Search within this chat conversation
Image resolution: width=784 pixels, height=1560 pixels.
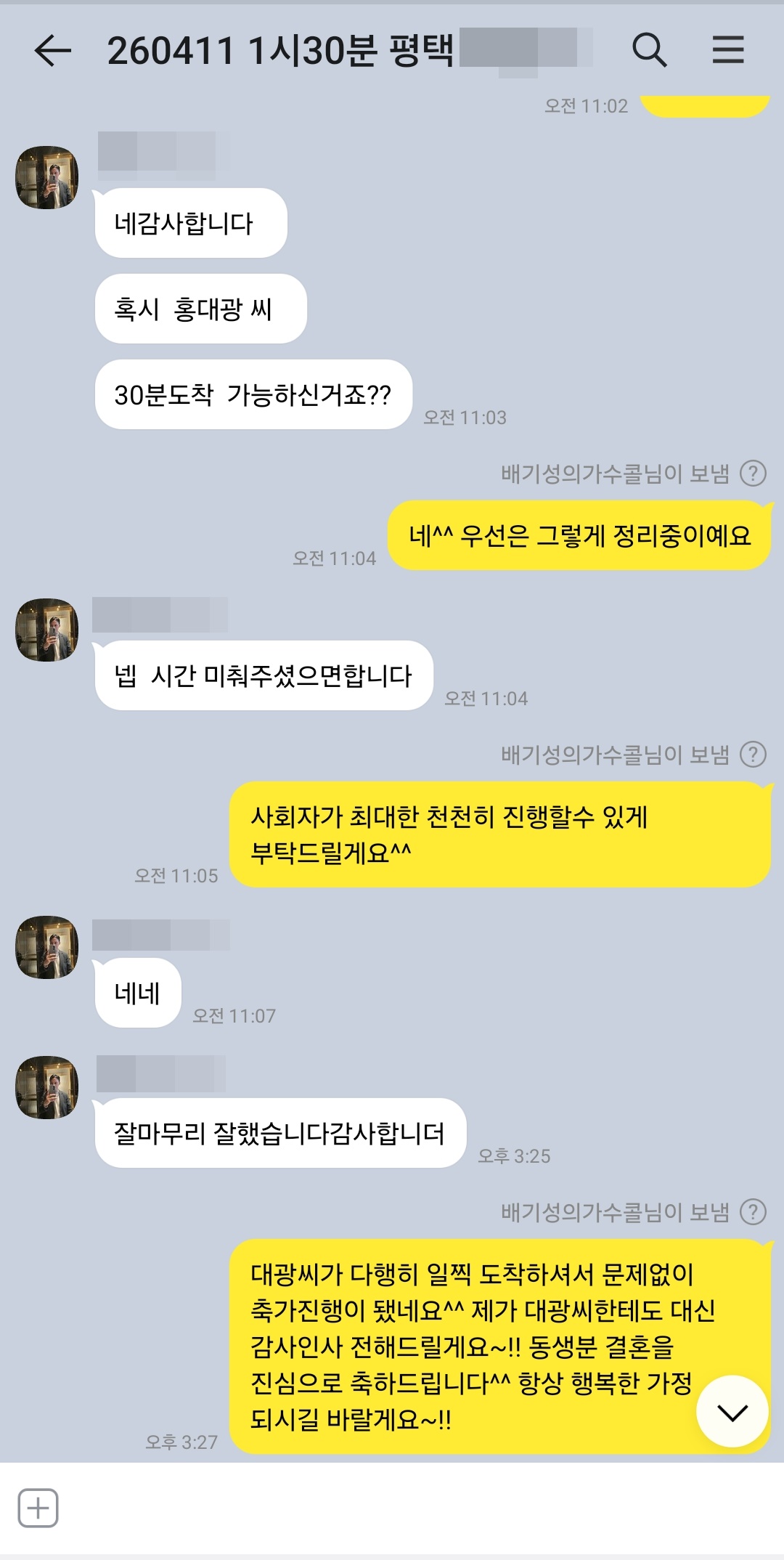point(649,50)
